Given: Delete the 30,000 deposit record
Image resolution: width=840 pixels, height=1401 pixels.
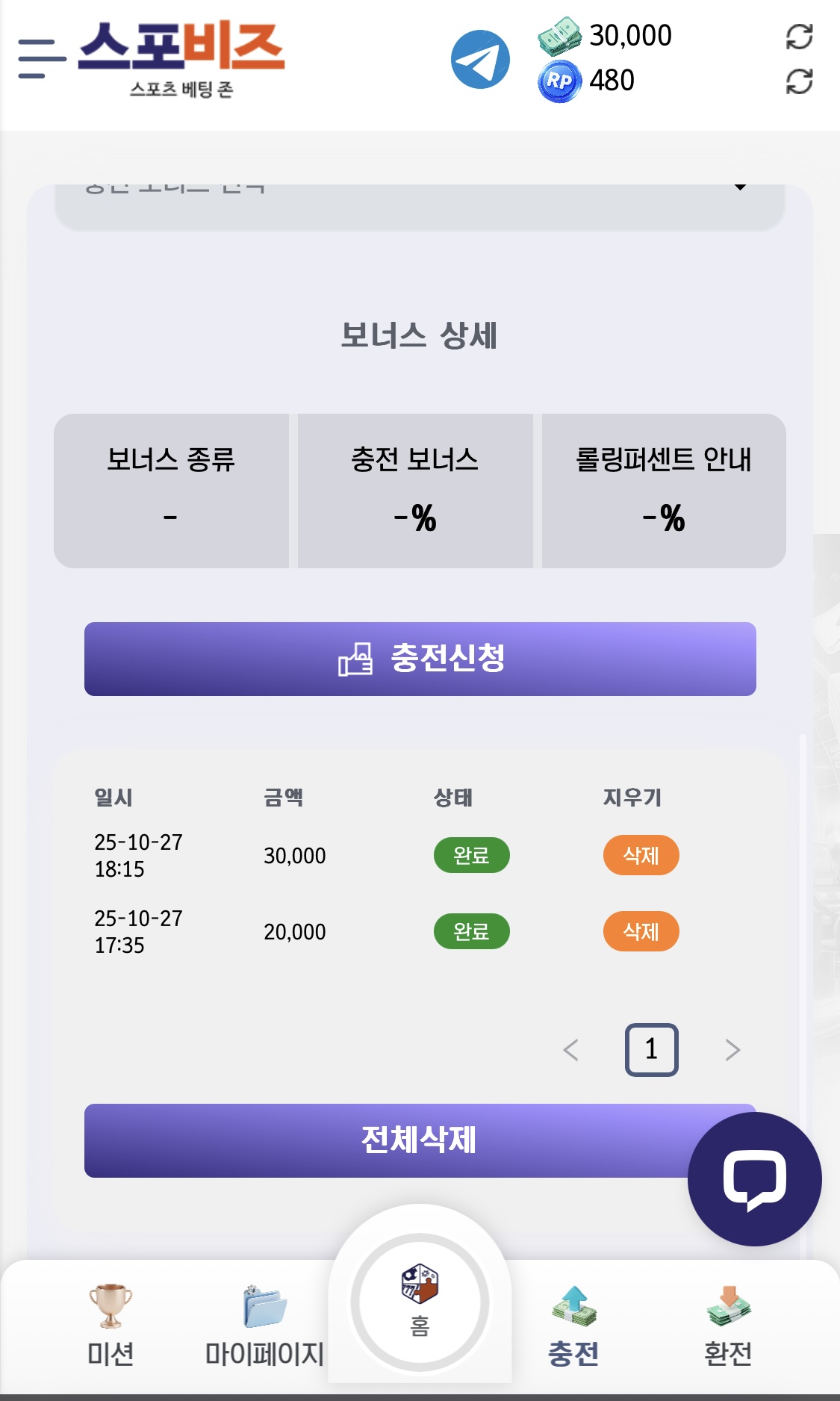Looking at the screenshot, I should pyautogui.click(x=641, y=855).
